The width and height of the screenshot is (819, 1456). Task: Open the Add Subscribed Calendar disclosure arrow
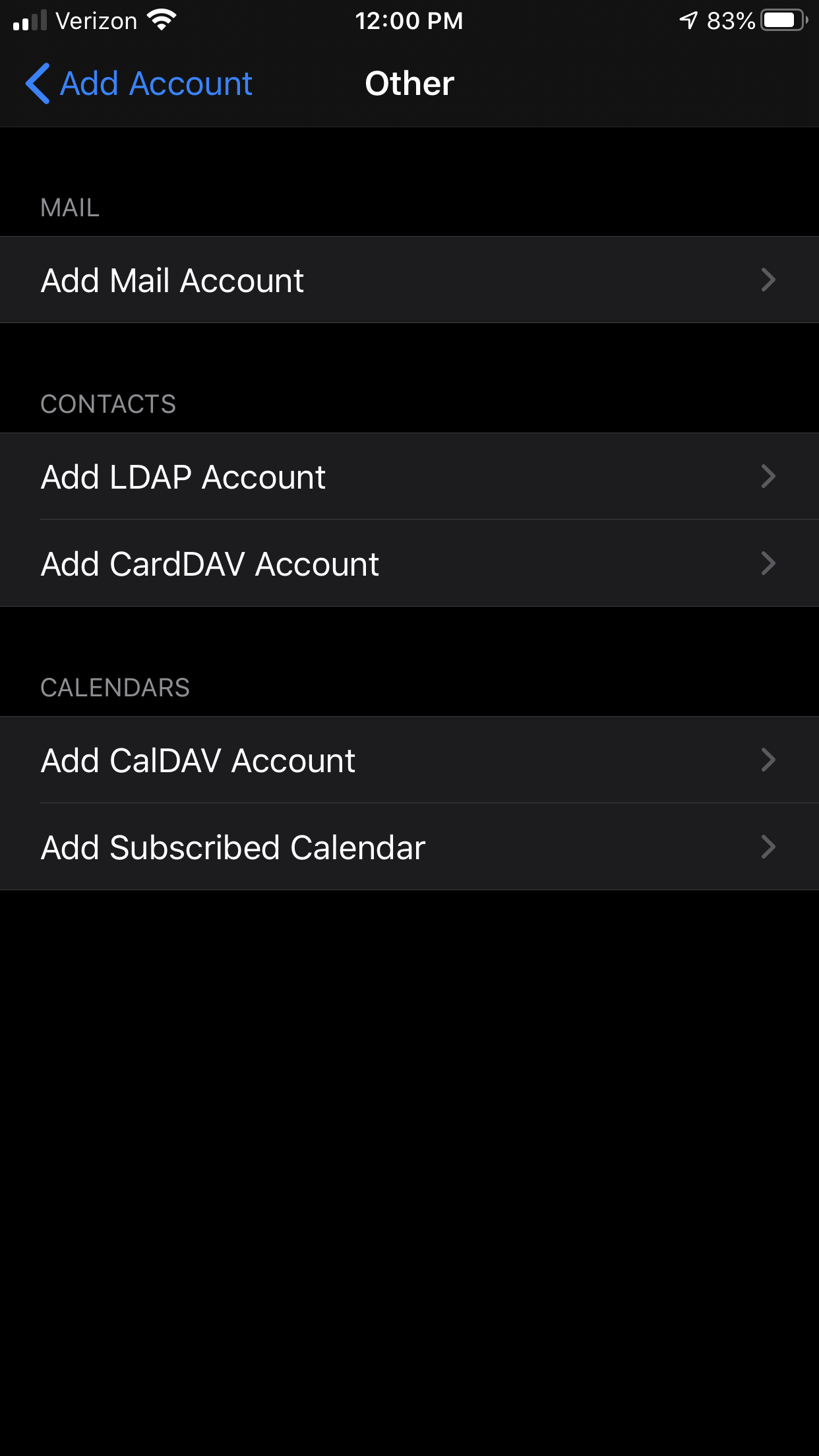pos(767,847)
